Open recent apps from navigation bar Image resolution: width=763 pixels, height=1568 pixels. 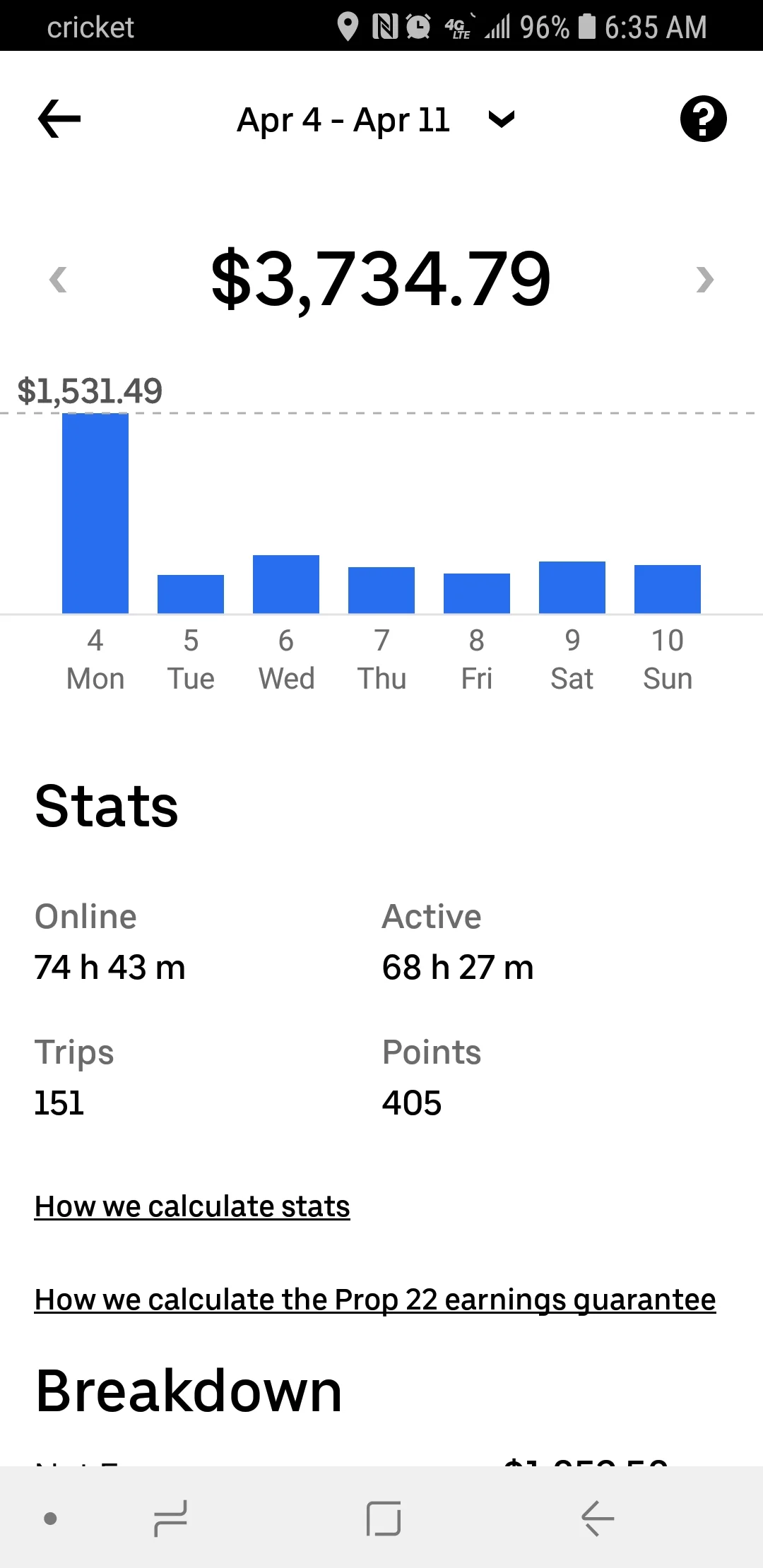(170, 1519)
